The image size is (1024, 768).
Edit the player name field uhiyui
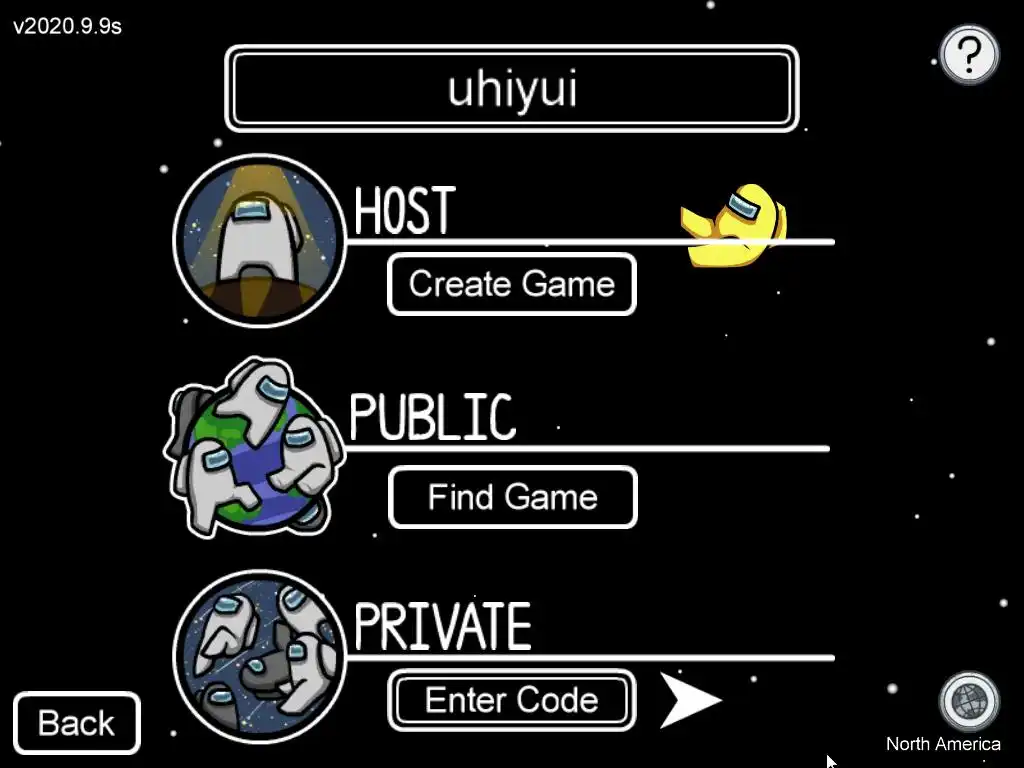512,88
